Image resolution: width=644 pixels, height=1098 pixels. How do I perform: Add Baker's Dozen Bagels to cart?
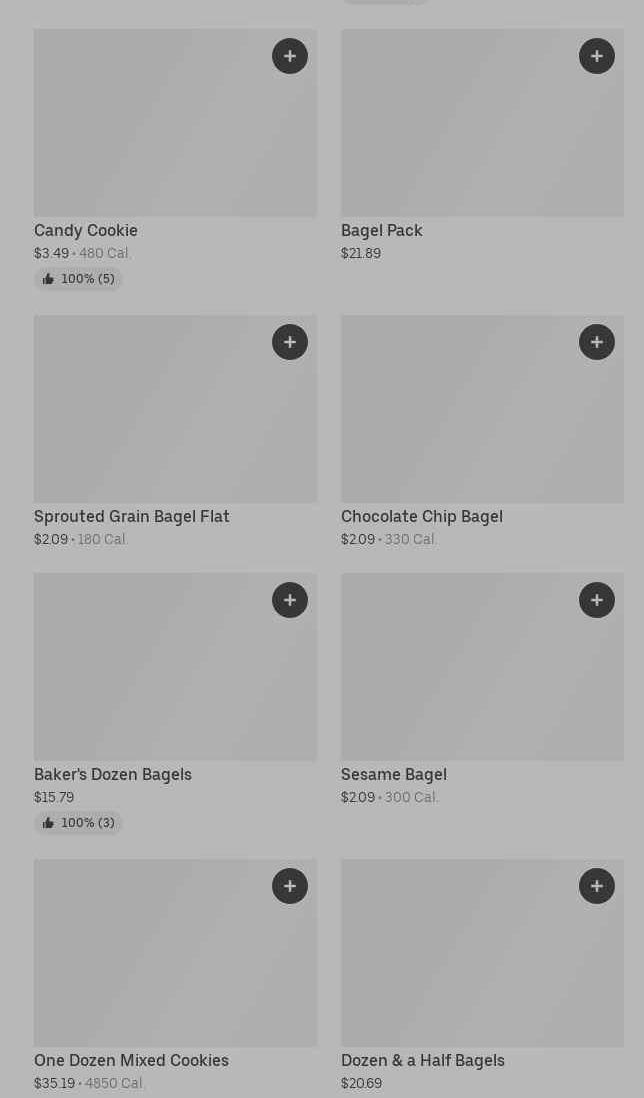(x=290, y=600)
